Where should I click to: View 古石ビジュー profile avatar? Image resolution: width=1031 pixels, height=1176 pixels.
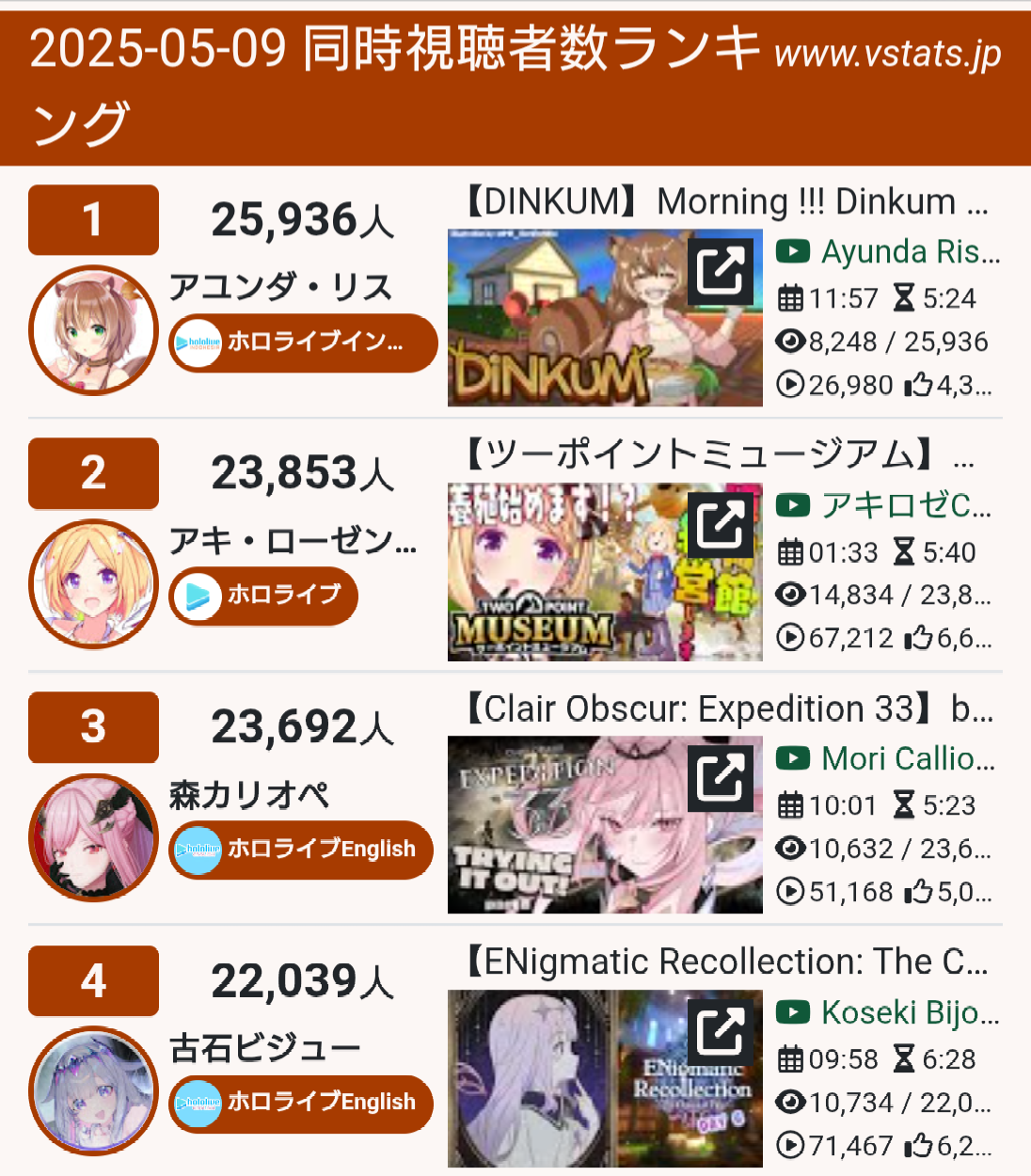click(x=93, y=1091)
